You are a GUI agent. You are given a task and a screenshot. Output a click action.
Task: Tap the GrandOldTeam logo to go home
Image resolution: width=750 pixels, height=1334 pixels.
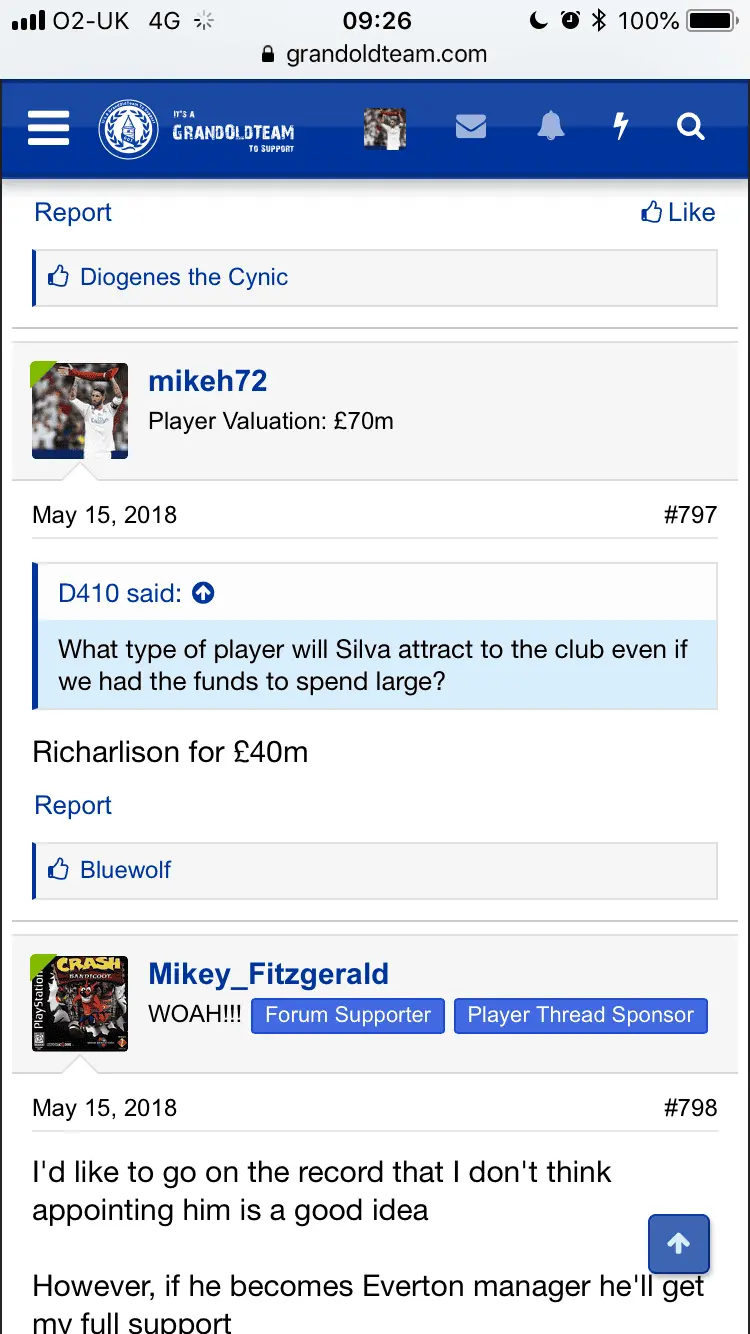click(198, 129)
